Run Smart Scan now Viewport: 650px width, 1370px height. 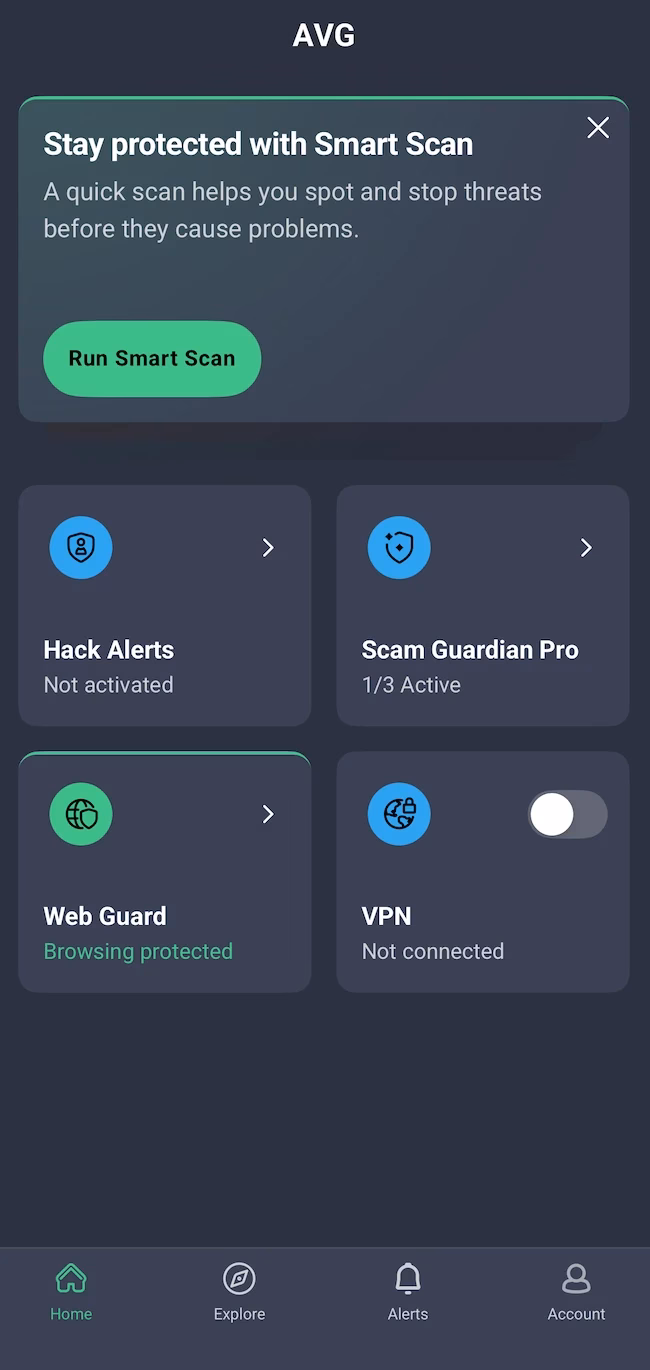tap(152, 358)
